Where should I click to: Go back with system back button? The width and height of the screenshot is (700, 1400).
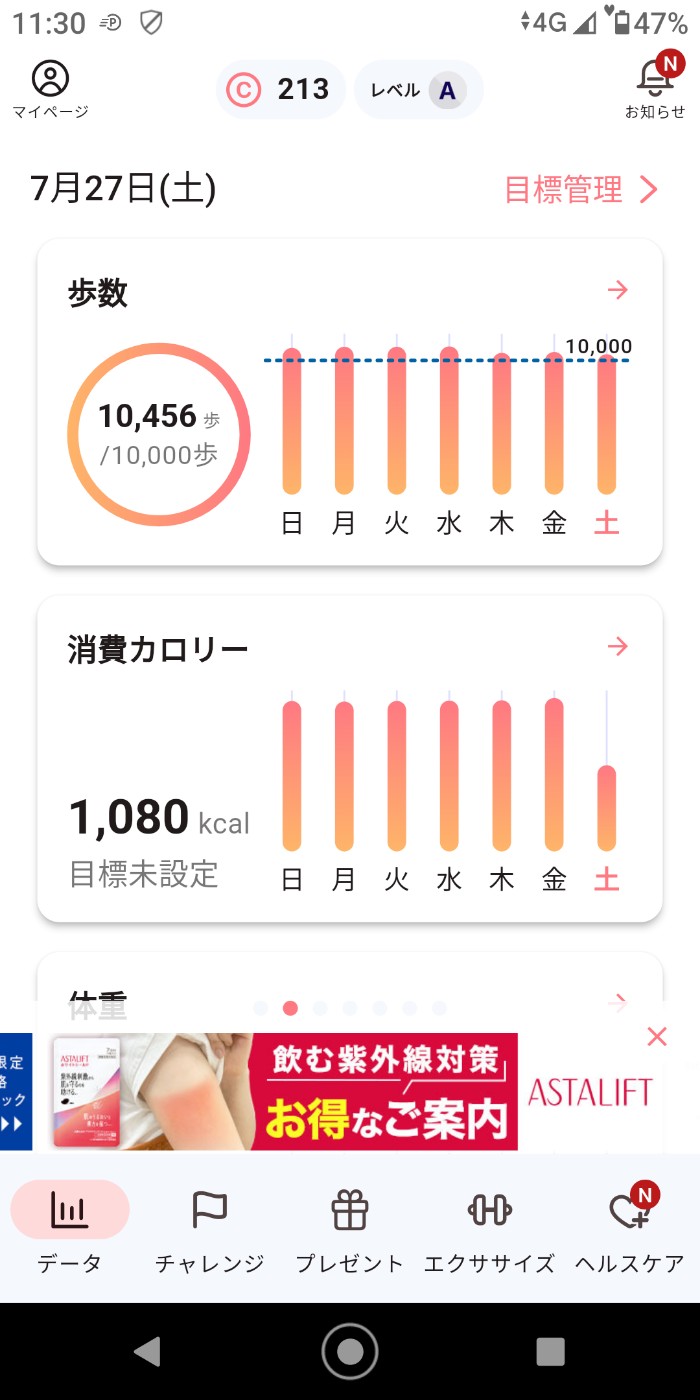click(x=148, y=1352)
